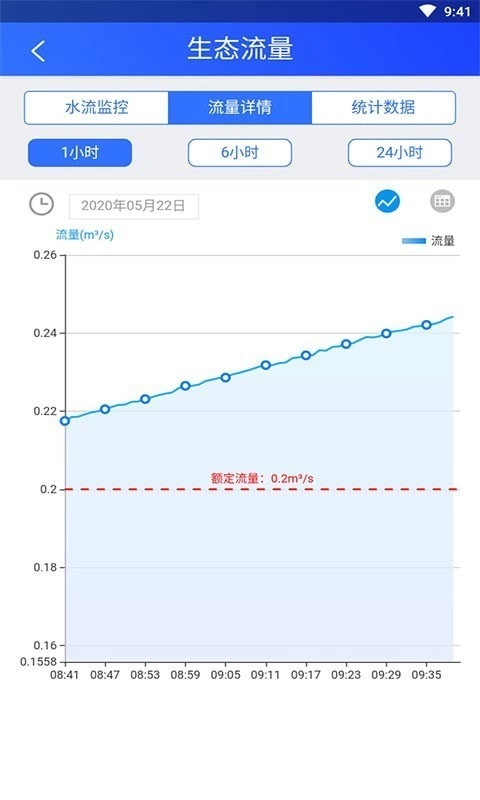Switch to the 24小时 time range

(400, 153)
